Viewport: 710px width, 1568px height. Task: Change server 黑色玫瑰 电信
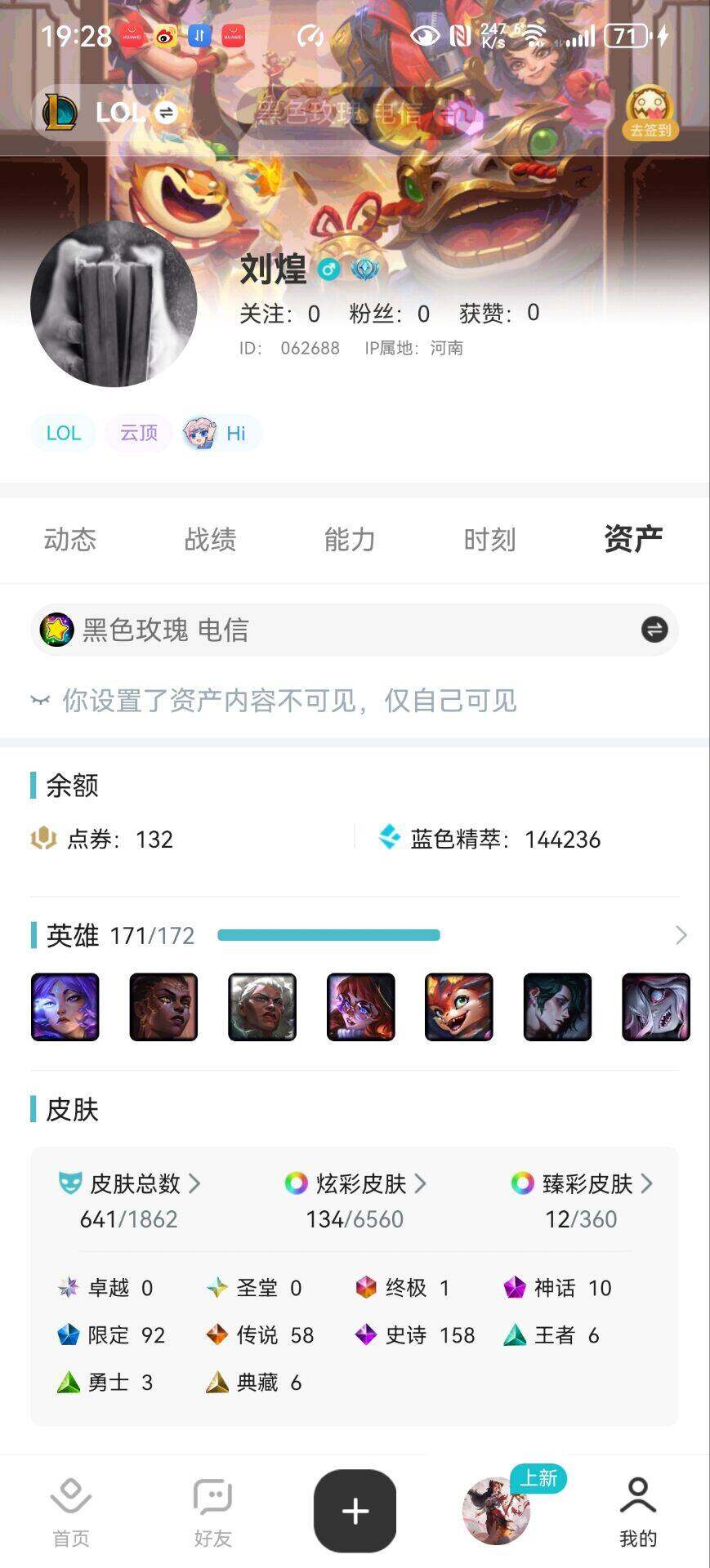[x=654, y=630]
